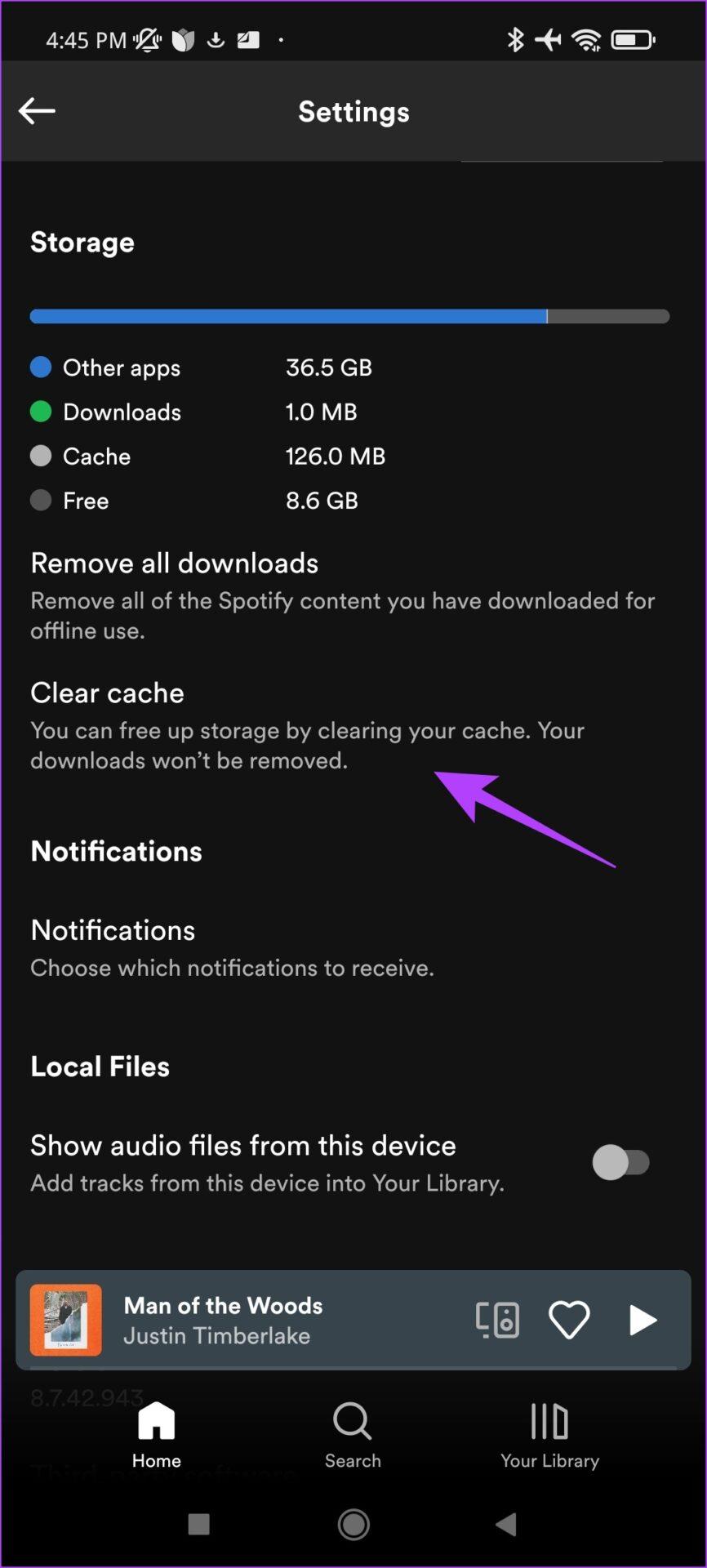The width and height of the screenshot is (707, 1568).
Task: Play Man of the Woods
Action: 643,1319
